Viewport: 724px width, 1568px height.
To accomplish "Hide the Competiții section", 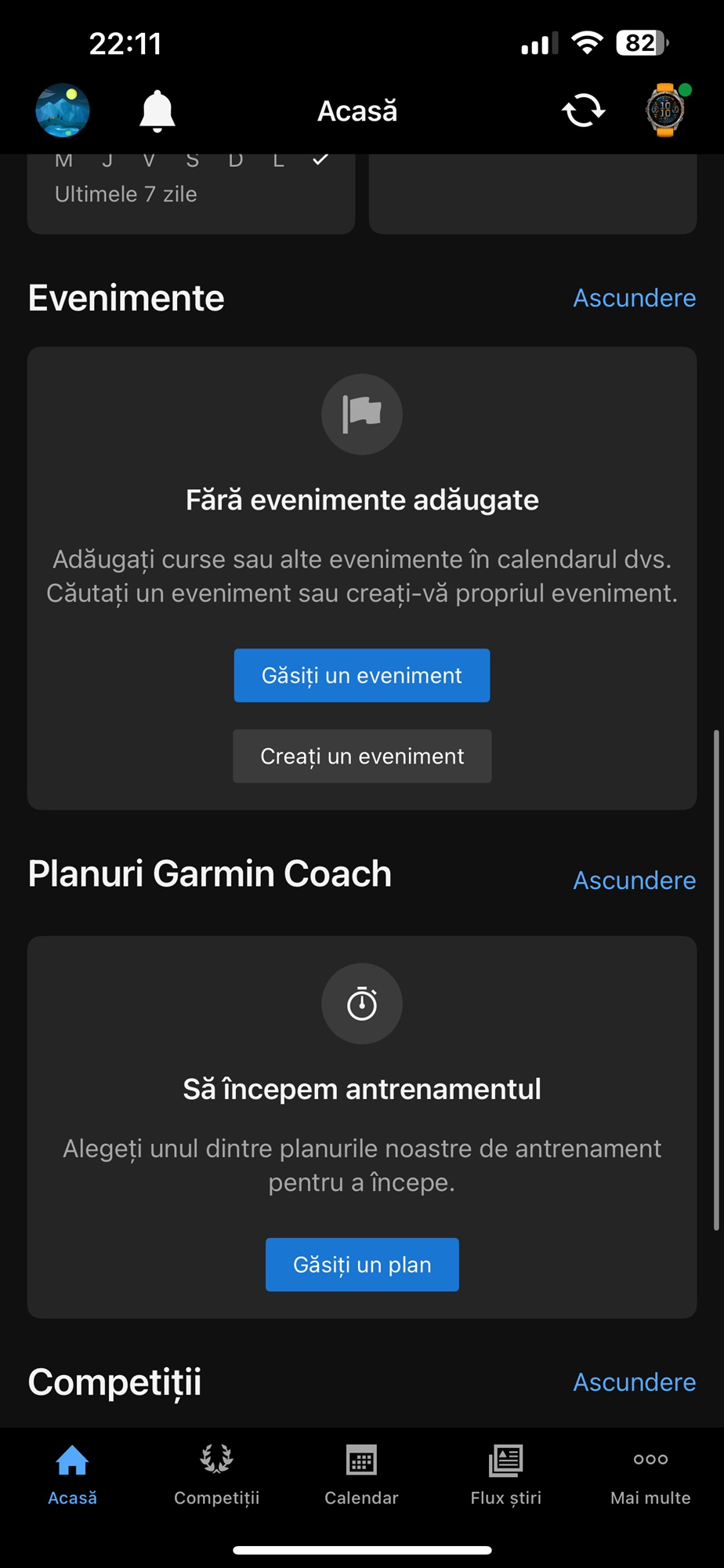I will click(x=634, y=1382).
